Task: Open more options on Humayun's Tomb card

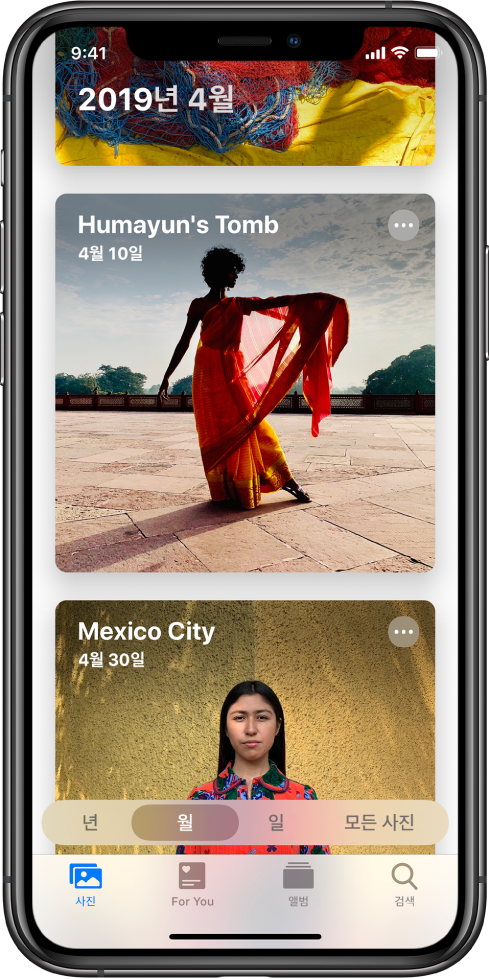Action: pos(403,225)
